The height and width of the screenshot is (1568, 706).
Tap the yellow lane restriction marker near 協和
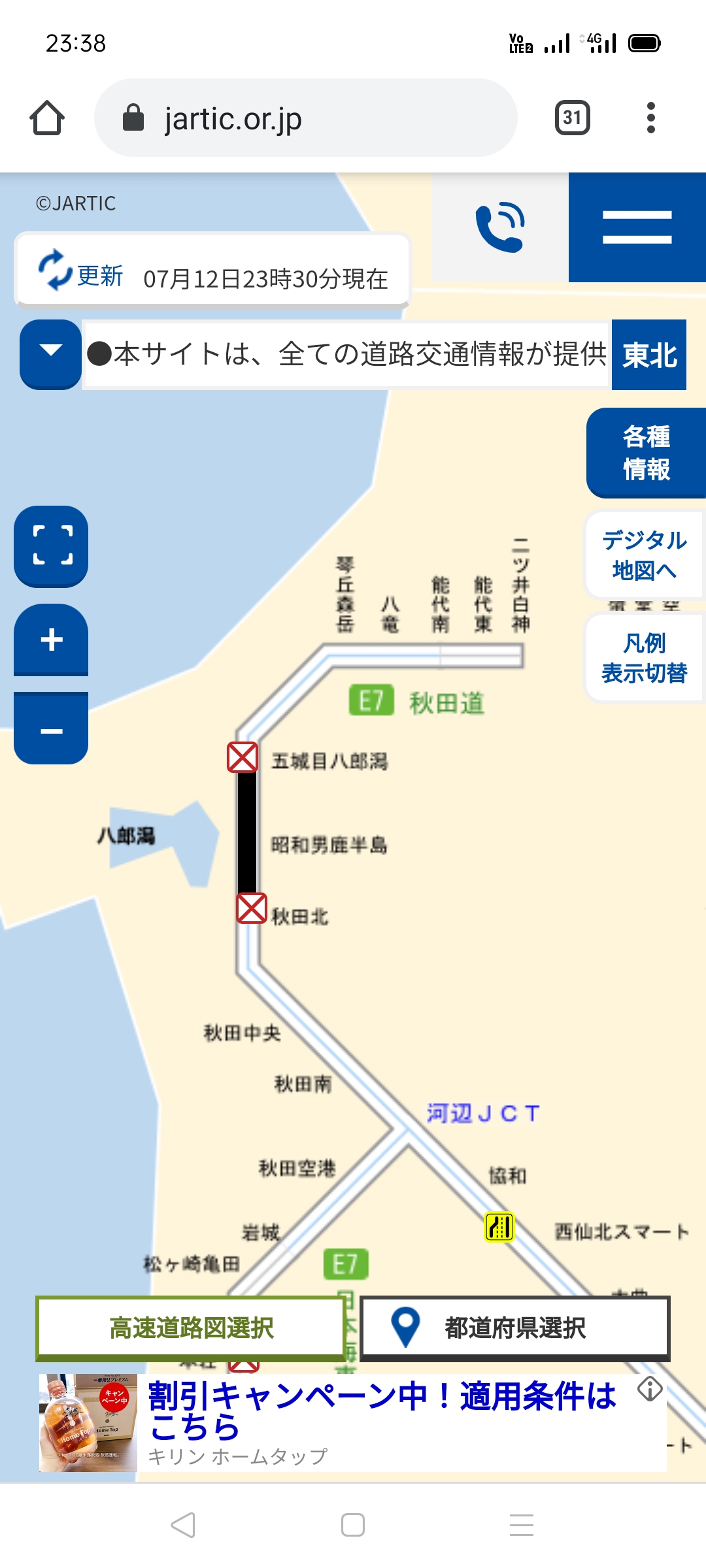pos(499,1226)
